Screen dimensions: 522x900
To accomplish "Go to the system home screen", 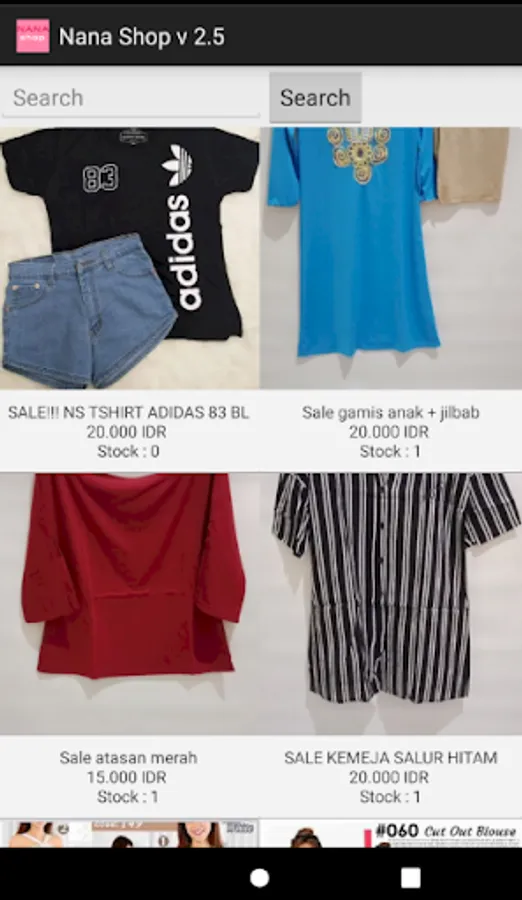I will coord(260,877).
